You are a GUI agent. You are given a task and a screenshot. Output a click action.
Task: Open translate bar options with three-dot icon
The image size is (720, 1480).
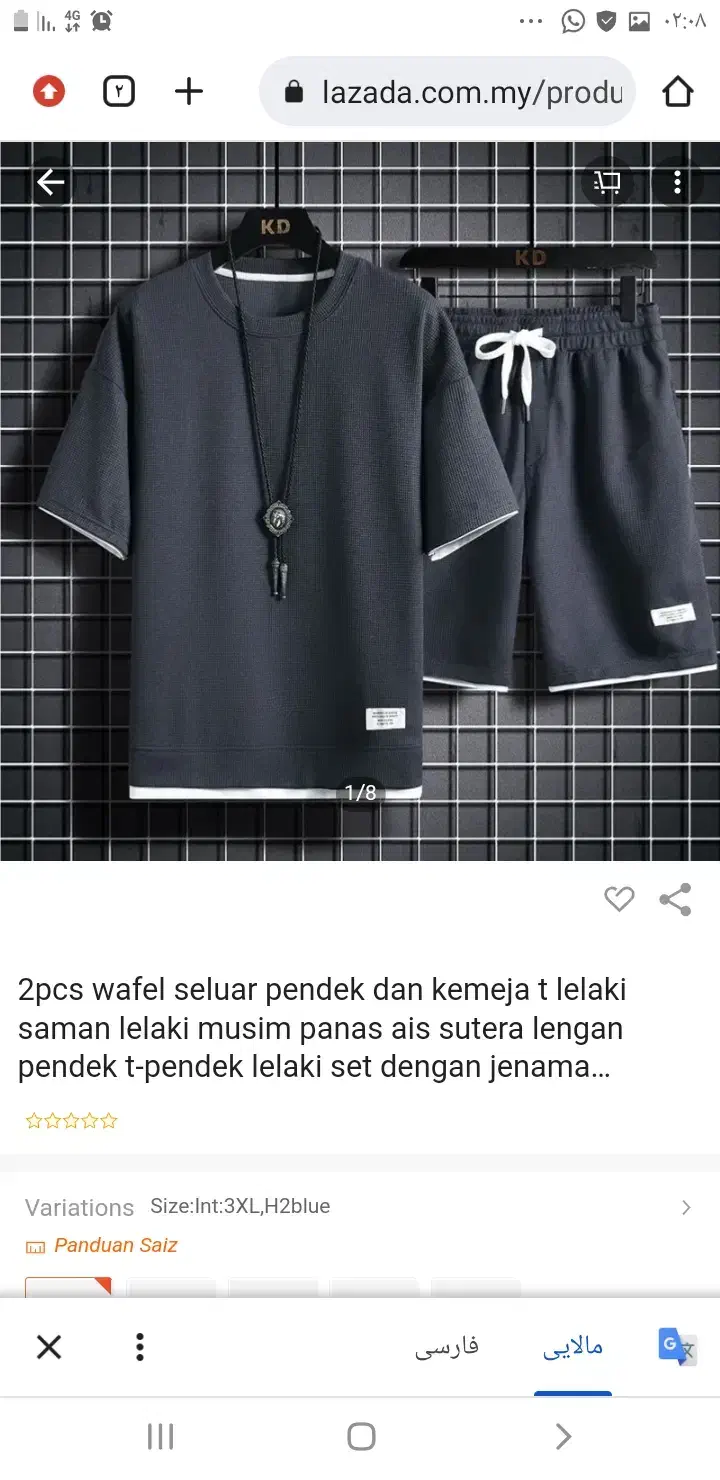click(139, 1347)
